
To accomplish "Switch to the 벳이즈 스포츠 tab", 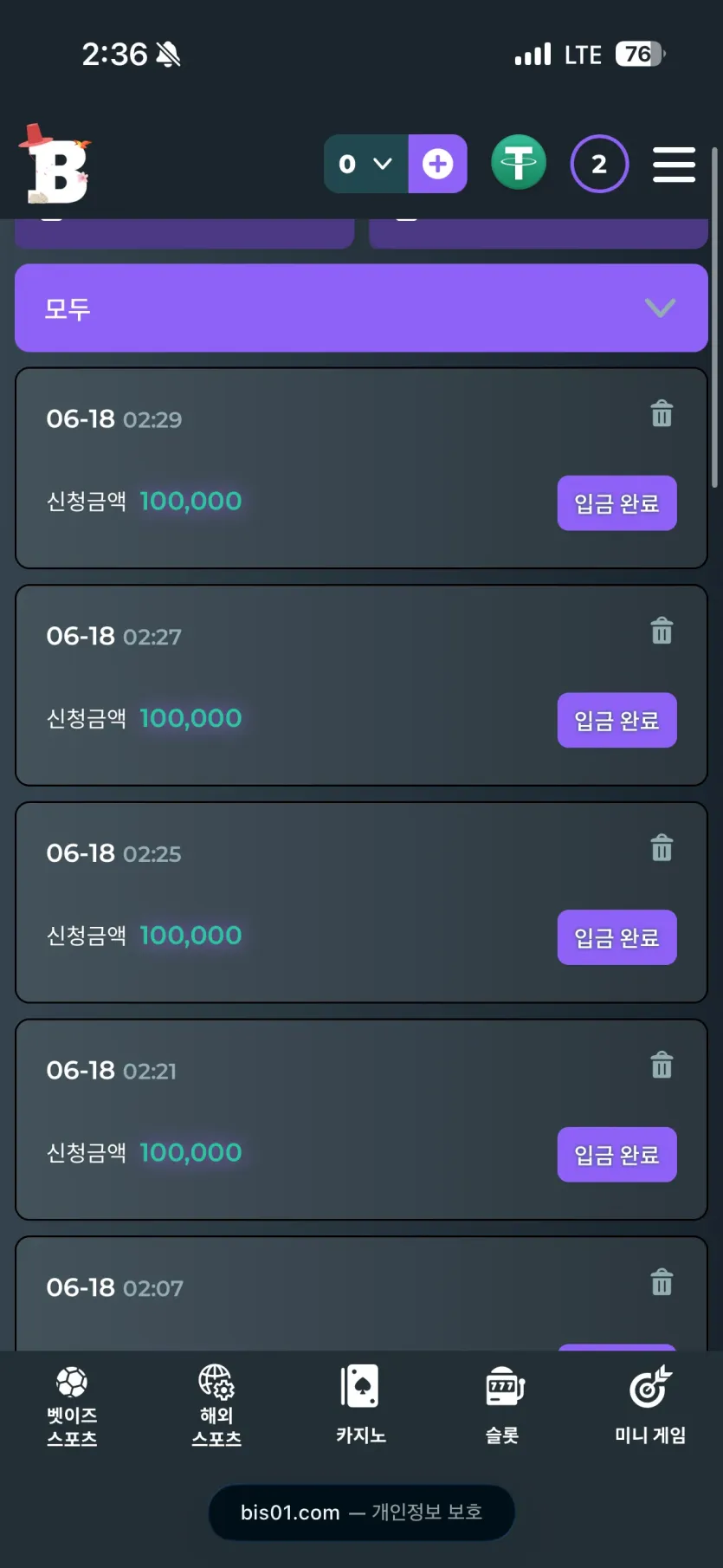I will click(72, 1405).
